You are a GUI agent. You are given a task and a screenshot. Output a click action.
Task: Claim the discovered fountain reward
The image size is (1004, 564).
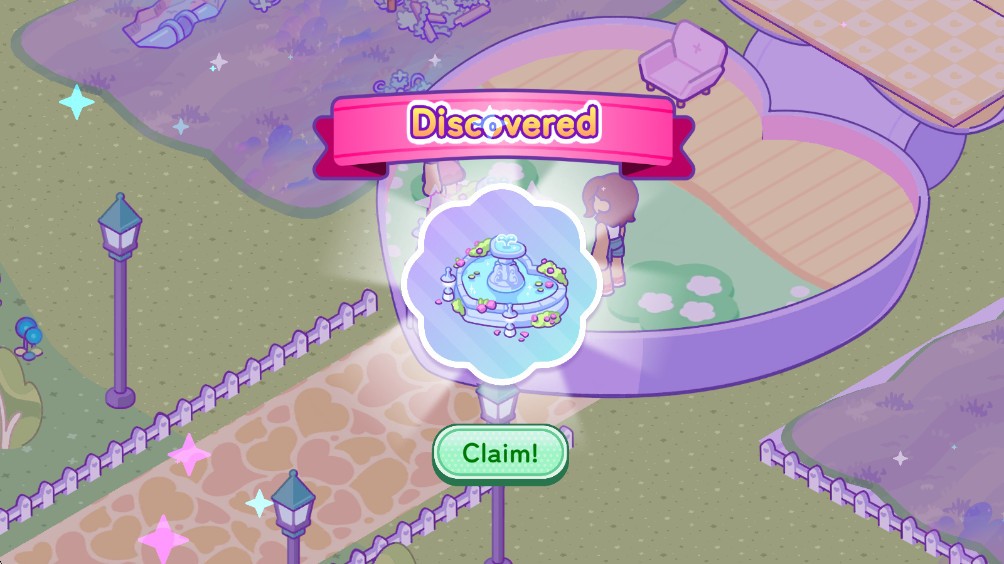(500, 453)
